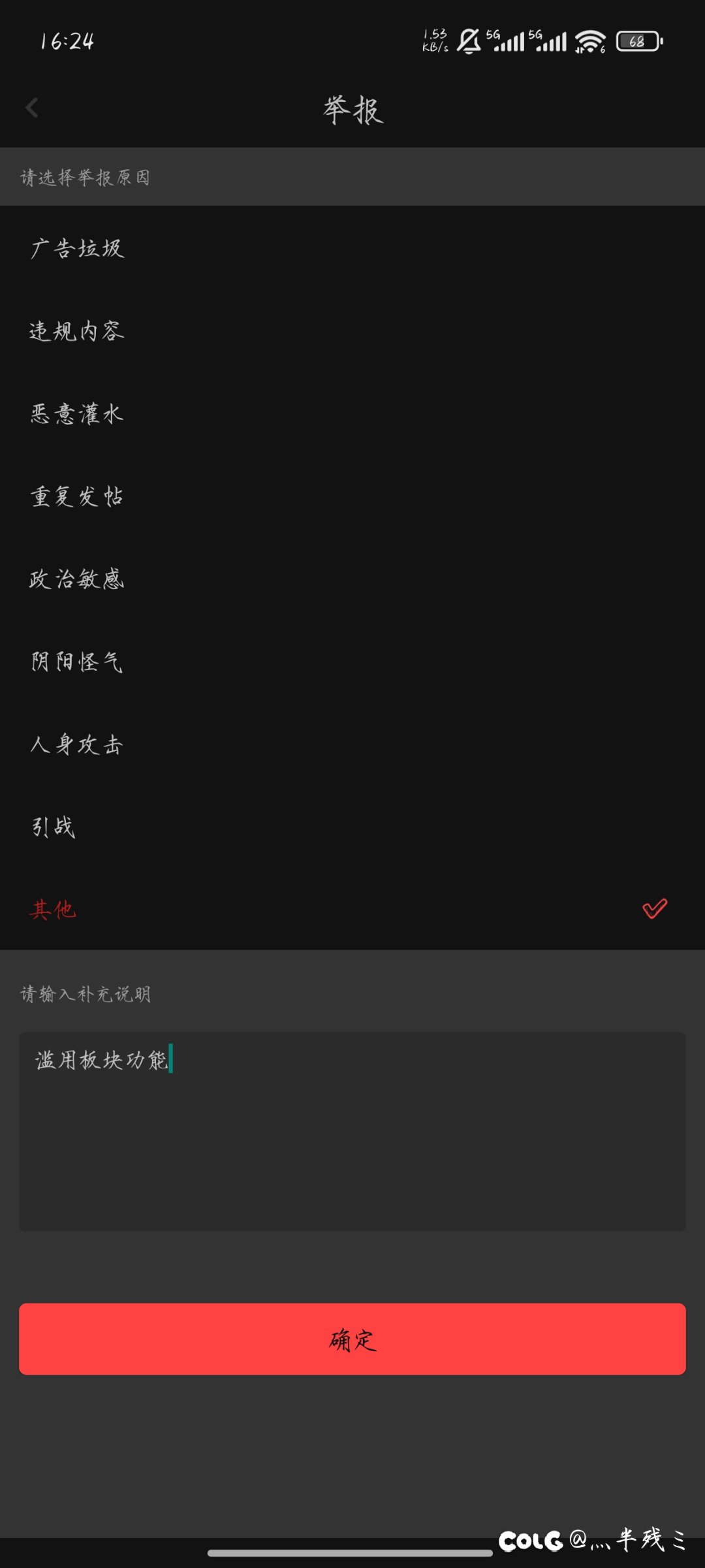Select 人身攻击 as report reason
This screenshot has width=705, height=1568.
click(352, 744)
